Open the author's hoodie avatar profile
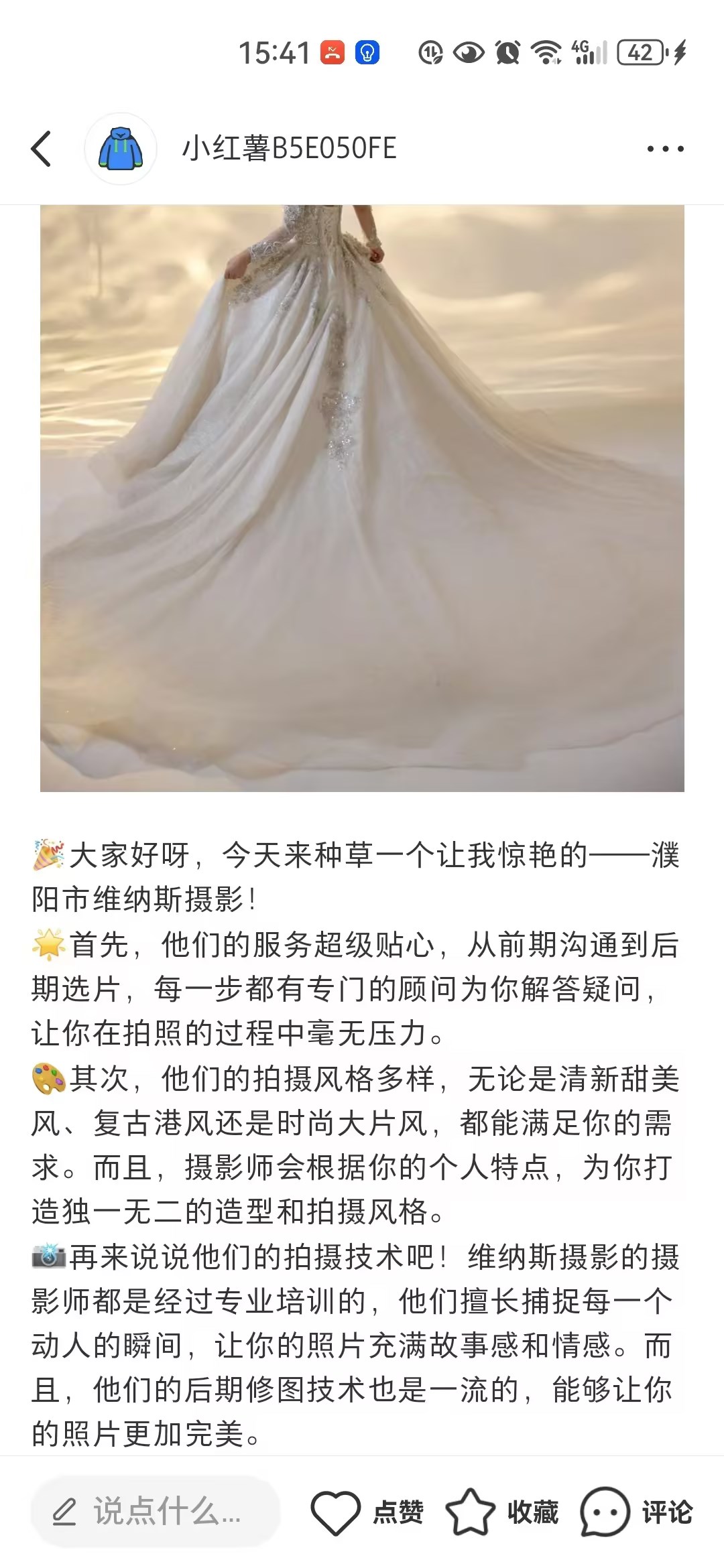Viewport: 724px width, 1568px height. tap(121, 148)
